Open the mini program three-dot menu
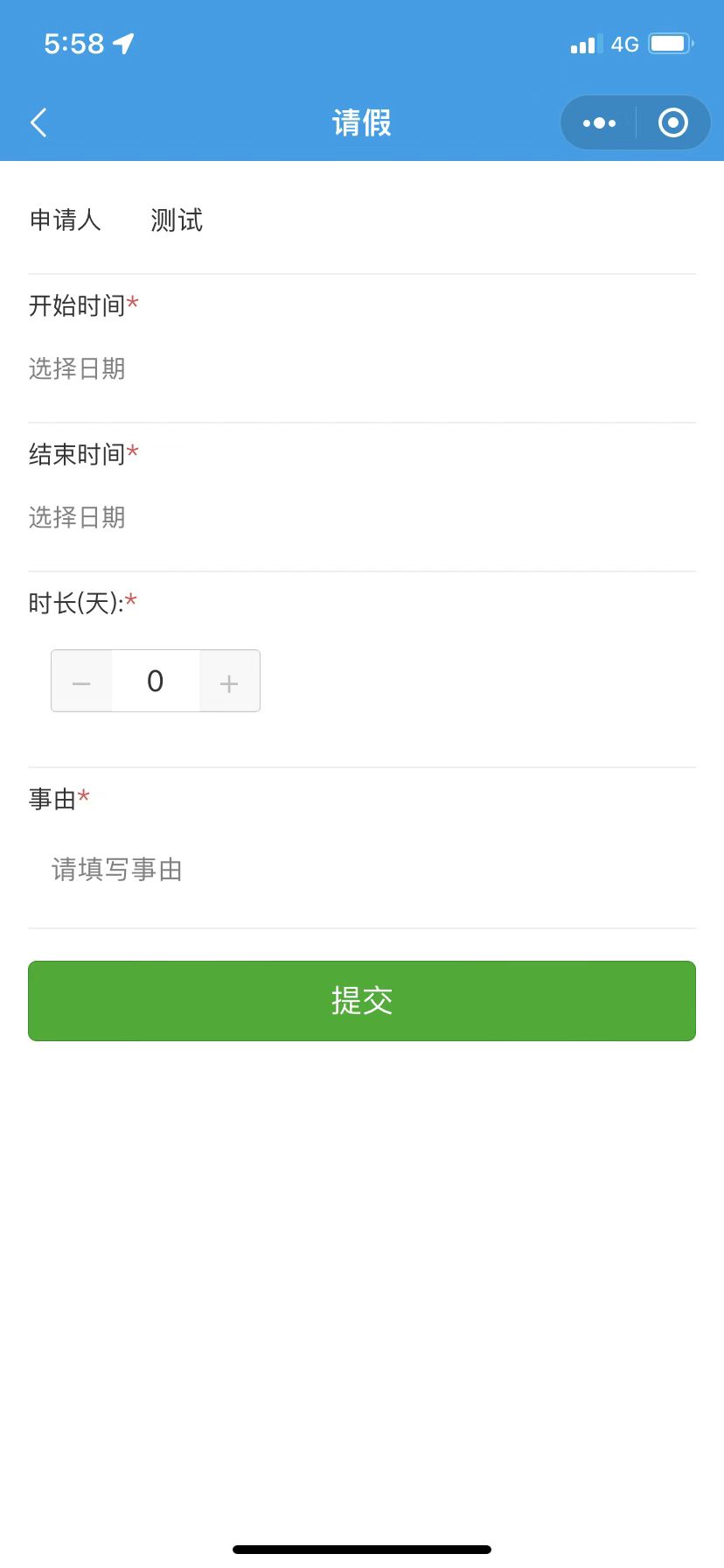 coord(599,123)
